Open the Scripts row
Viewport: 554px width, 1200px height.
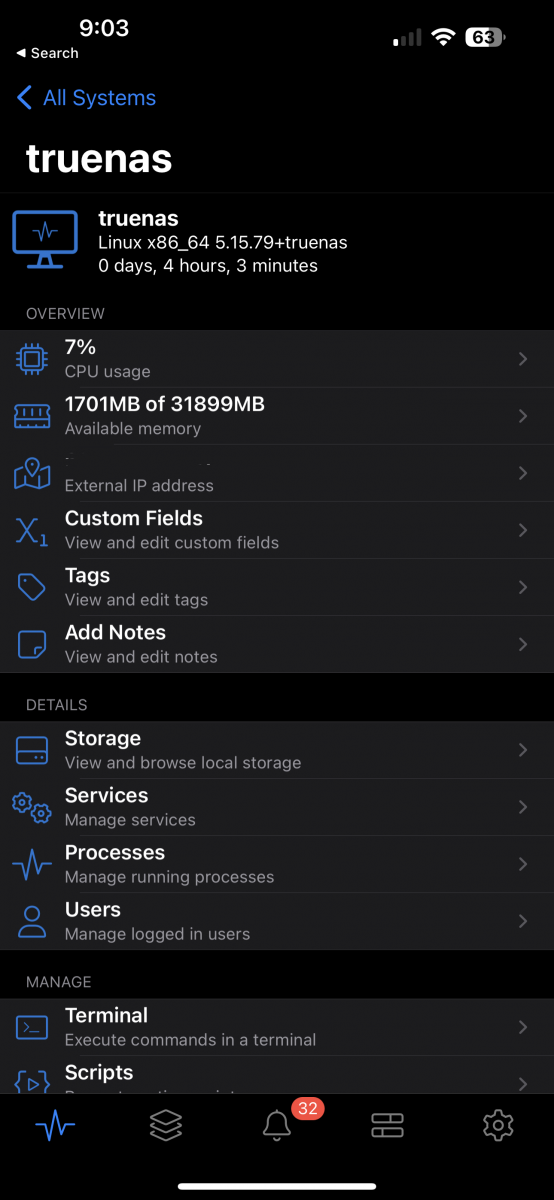tap(277, 1075)
